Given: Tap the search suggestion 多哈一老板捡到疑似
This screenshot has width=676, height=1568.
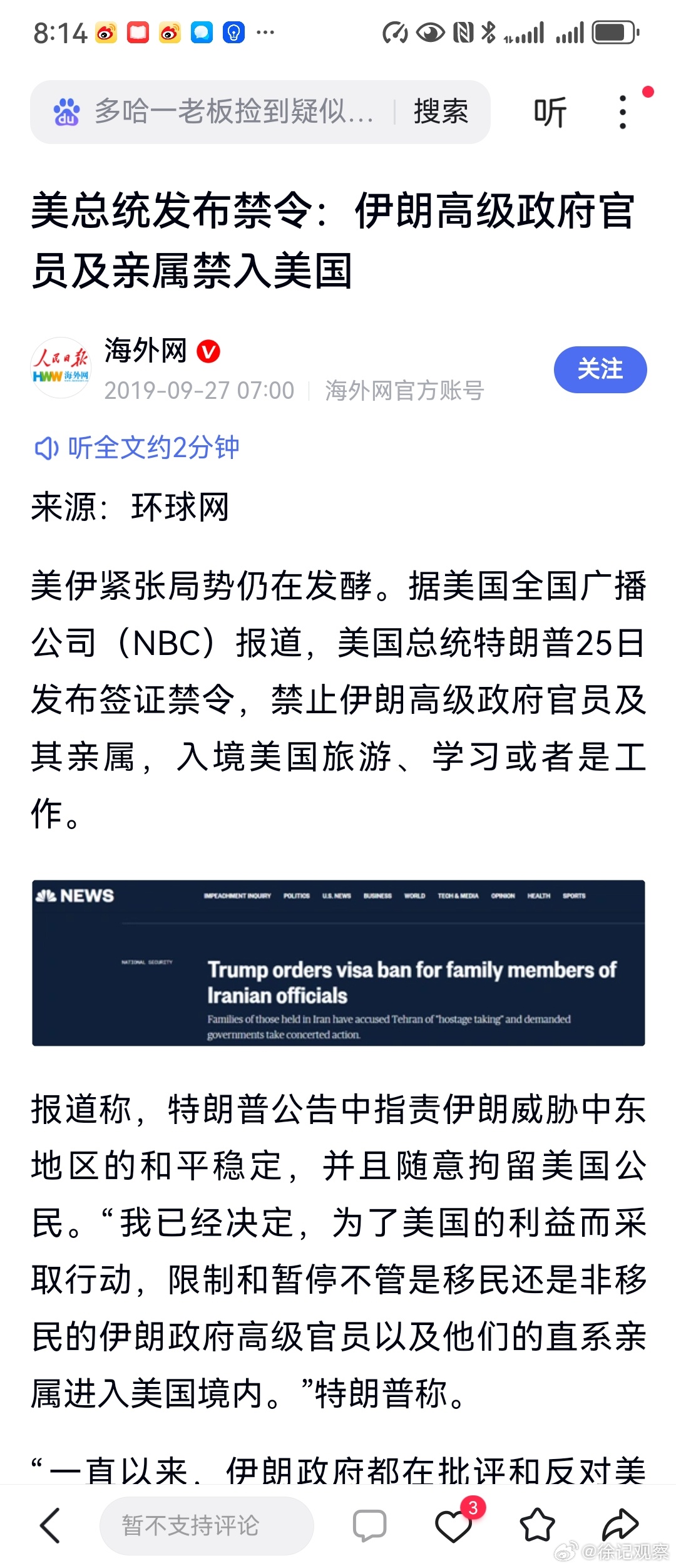Looking at the screenshot, I should click(x=232, y=111).
